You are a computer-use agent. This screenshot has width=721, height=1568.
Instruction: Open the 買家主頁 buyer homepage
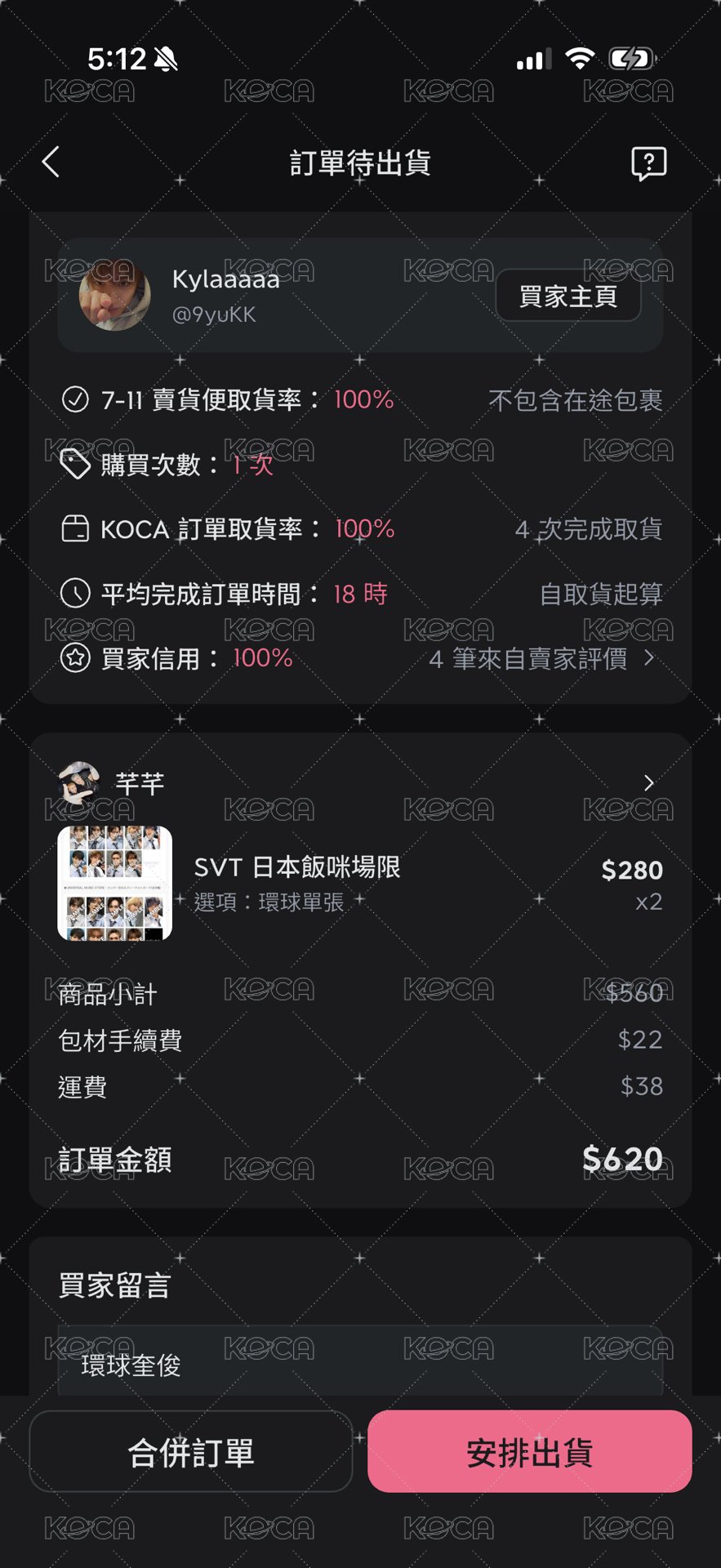point(568,296)
